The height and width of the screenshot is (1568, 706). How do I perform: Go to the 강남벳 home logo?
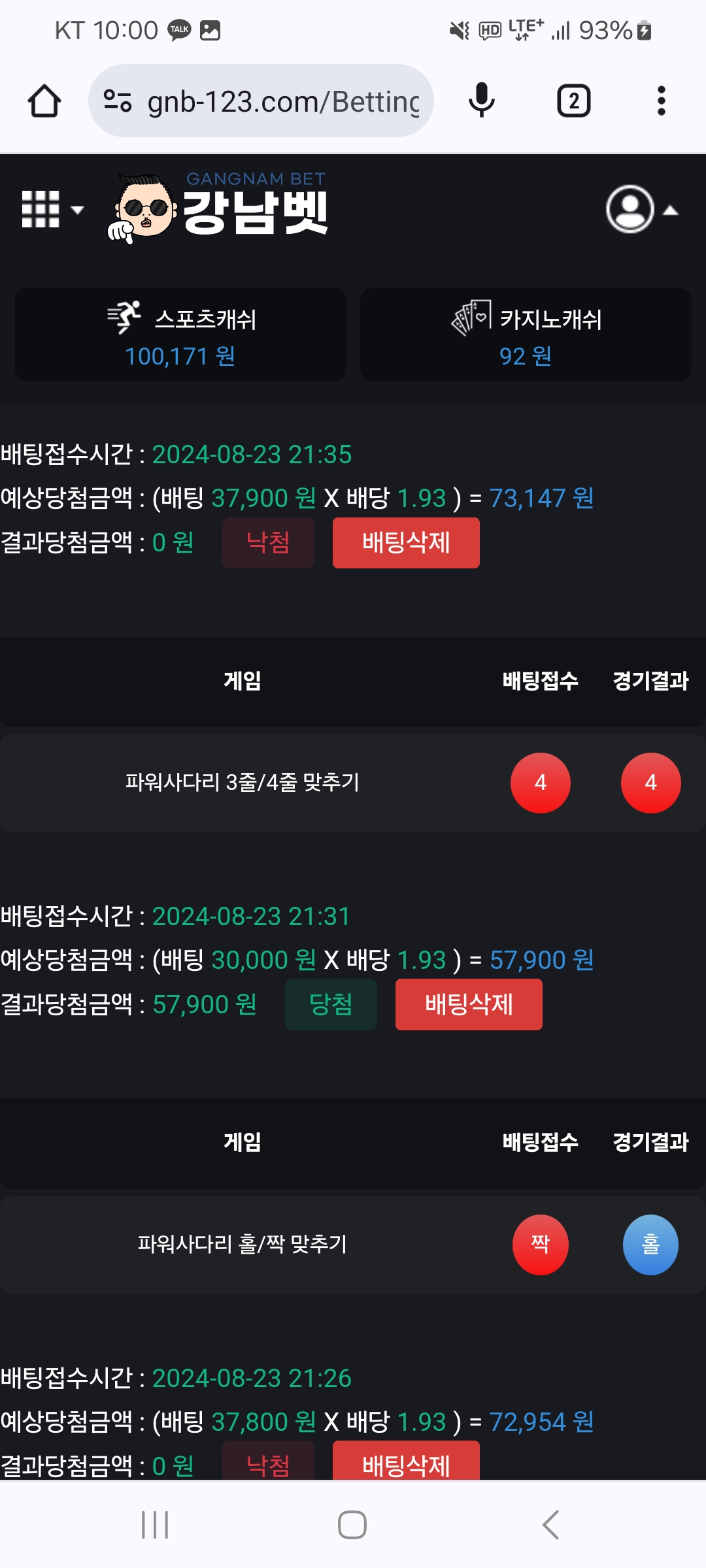point(219,208)
